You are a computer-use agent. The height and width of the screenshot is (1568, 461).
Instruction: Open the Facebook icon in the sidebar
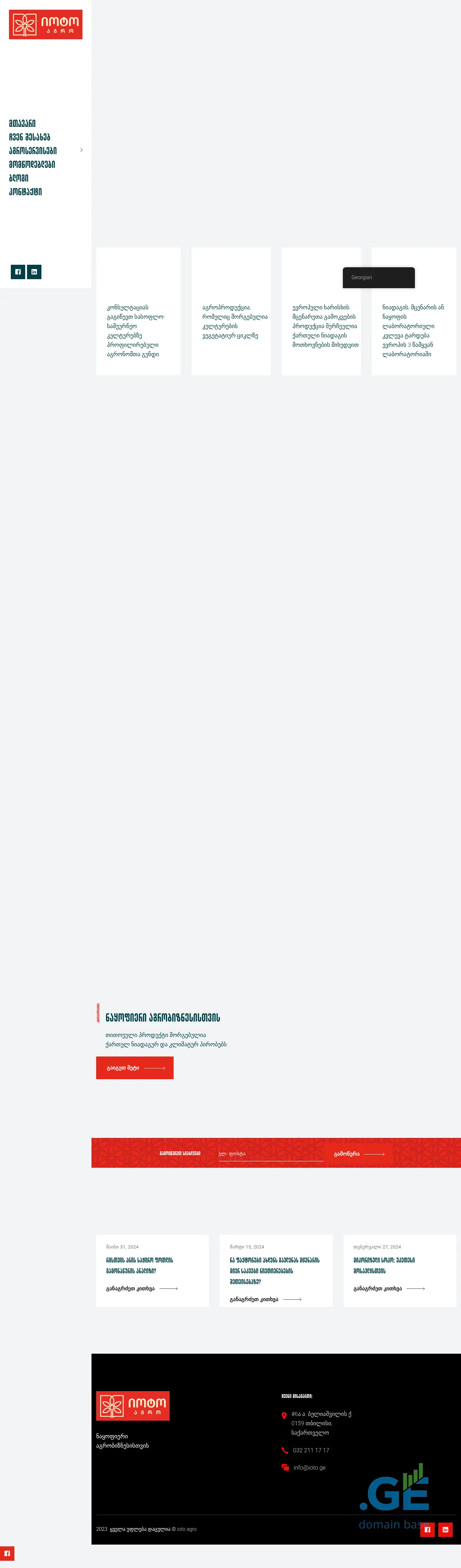tap(18, 272)
